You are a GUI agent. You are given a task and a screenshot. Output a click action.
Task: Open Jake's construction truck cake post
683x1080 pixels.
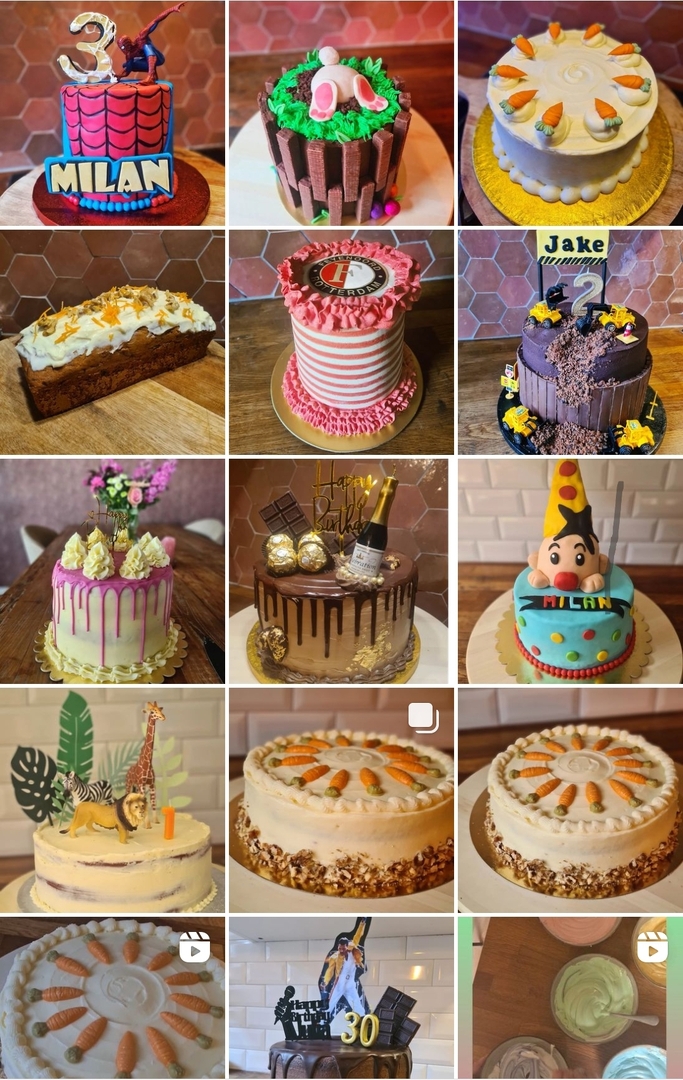(570, 342)
